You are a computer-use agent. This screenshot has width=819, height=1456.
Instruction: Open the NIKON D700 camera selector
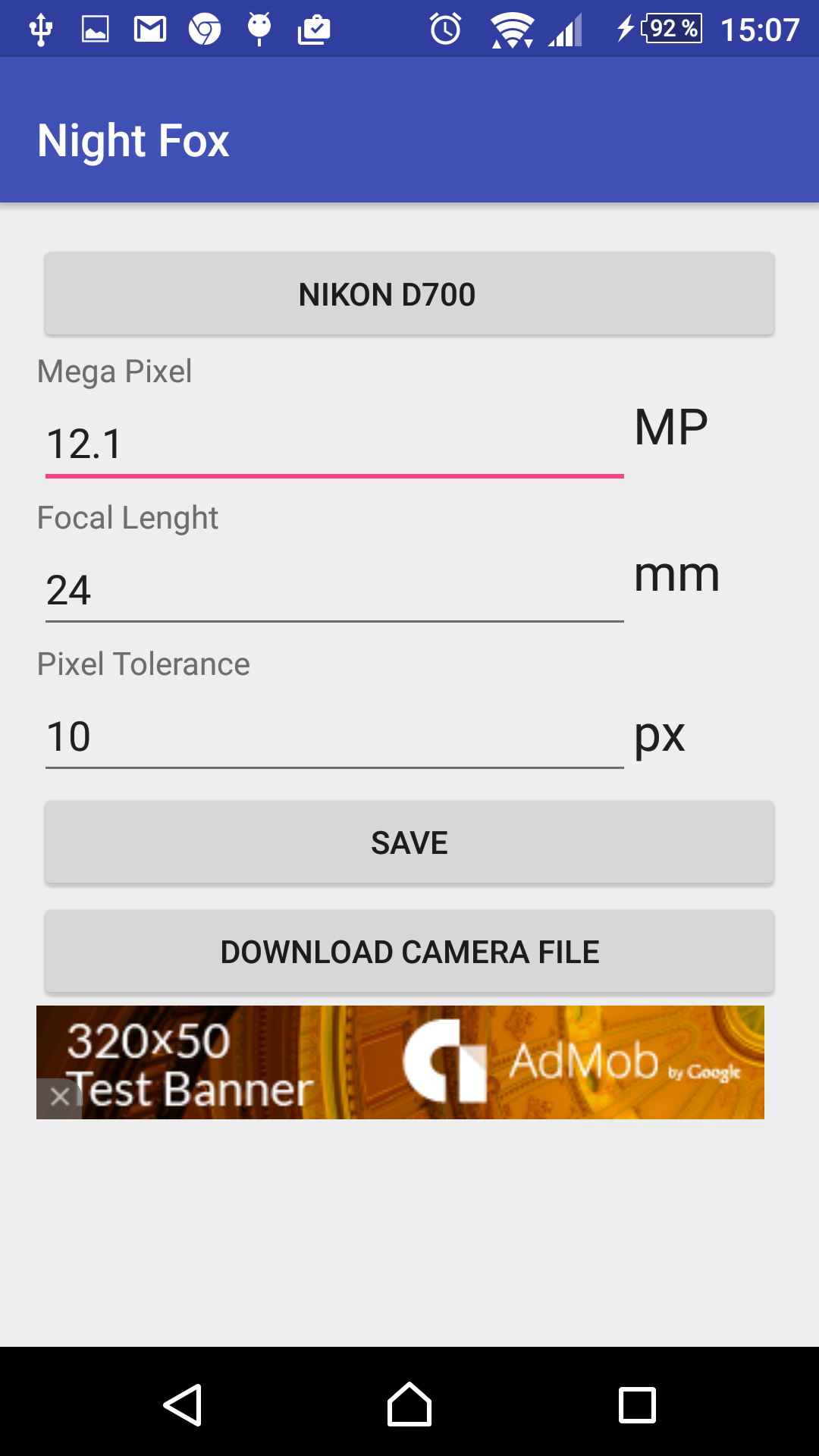[x=409, y=294]
